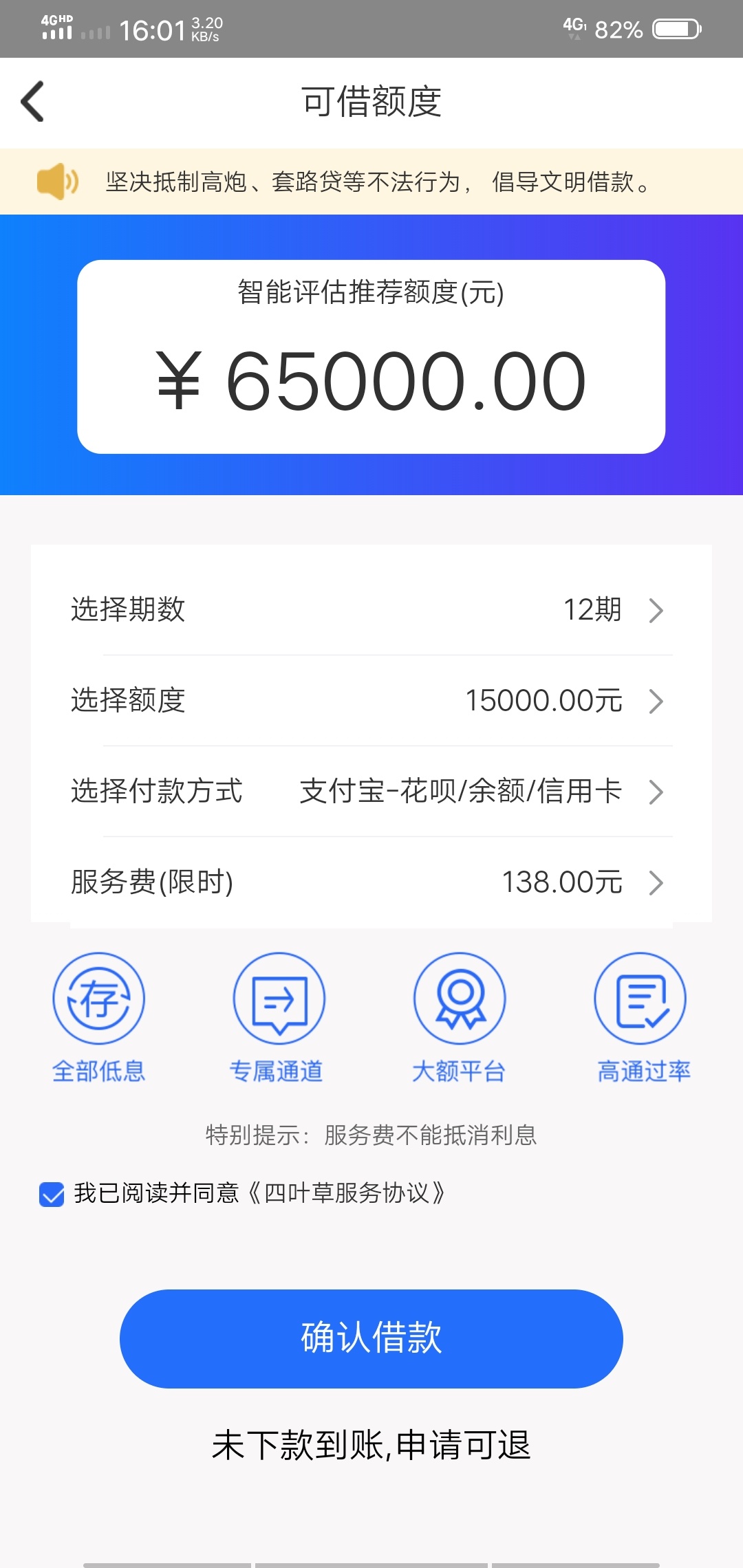Tap the 确认借款 button
The height and width of the screenshot is (1568, 743).
point(371,1338)
